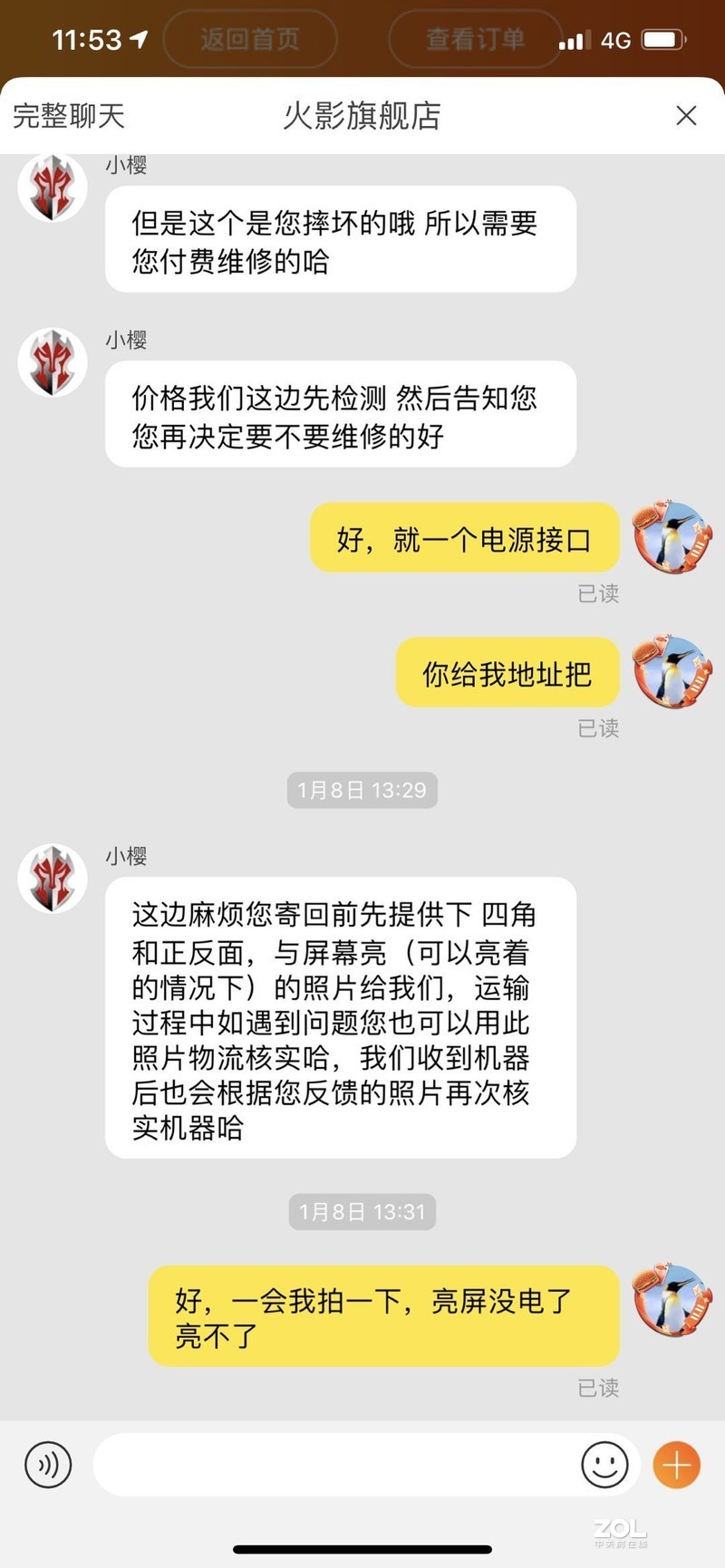Tap the 返回首页 button
This screenshot has height=1568, width=725.
tap(250, 39)
